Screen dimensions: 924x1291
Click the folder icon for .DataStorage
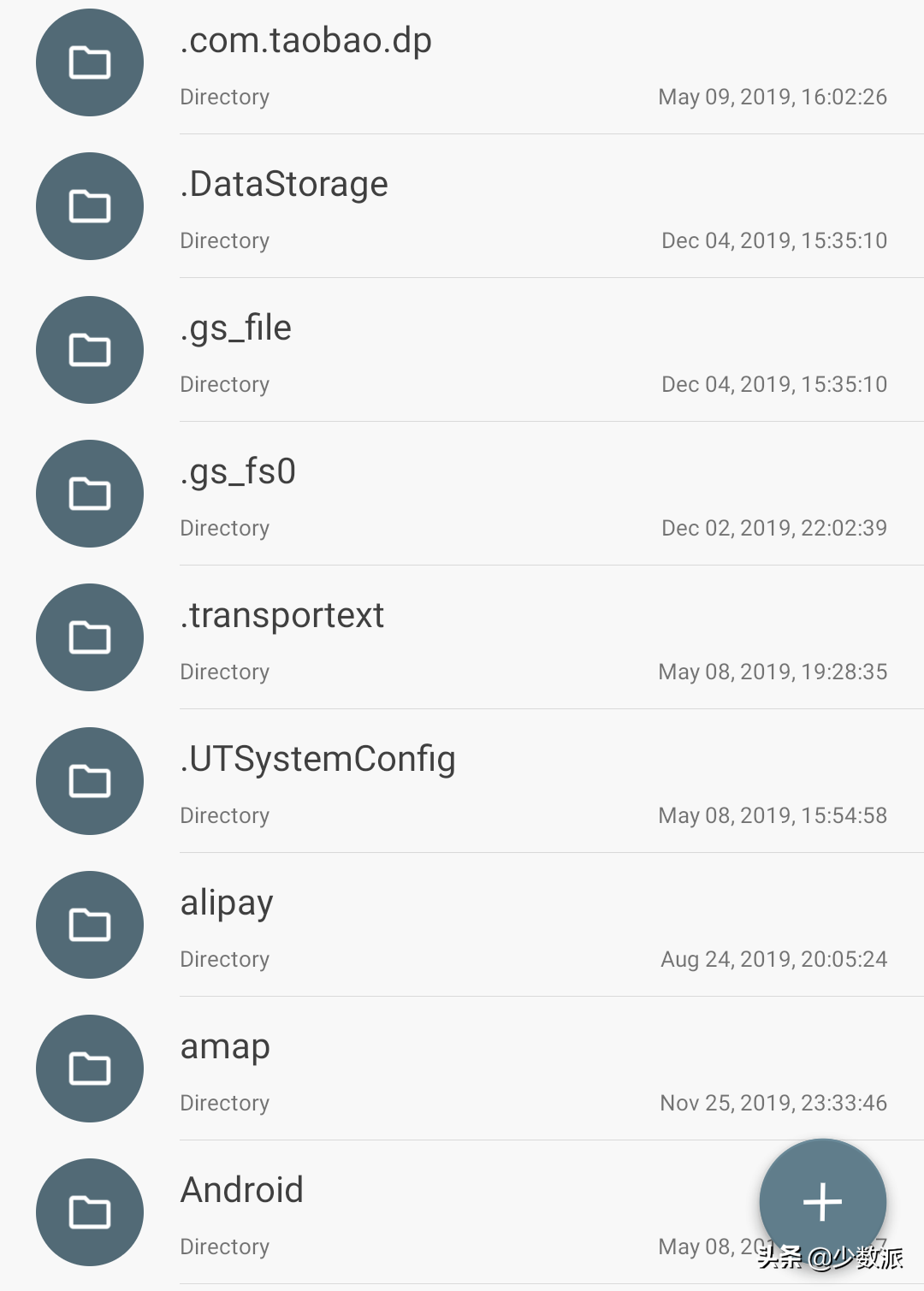[x=89, y=206]
